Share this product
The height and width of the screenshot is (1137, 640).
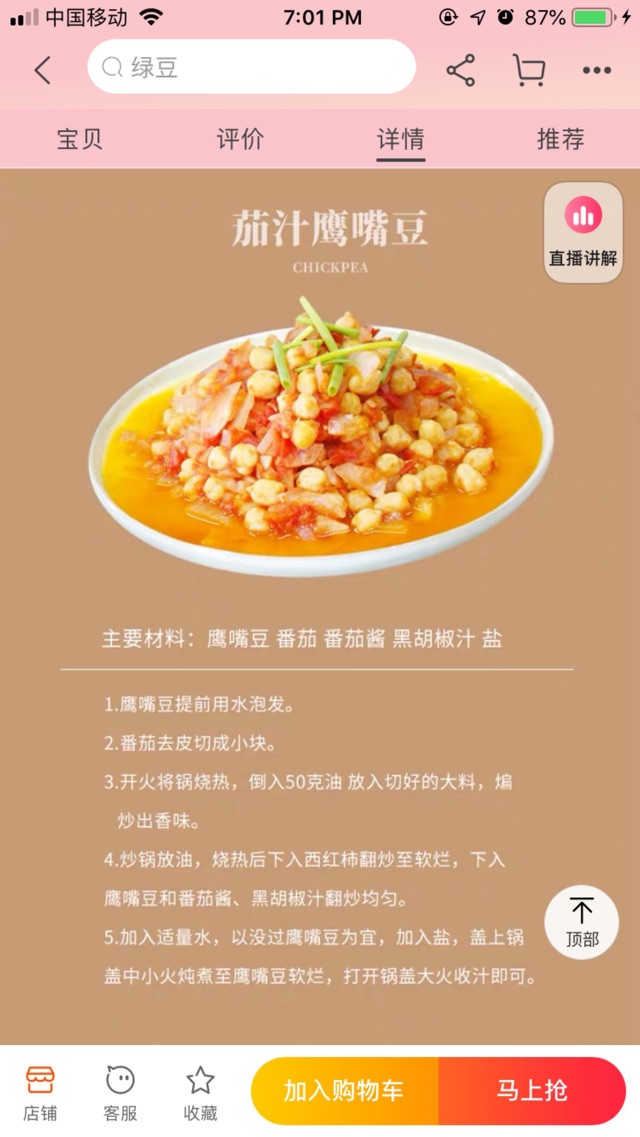(x=460, y=70)
